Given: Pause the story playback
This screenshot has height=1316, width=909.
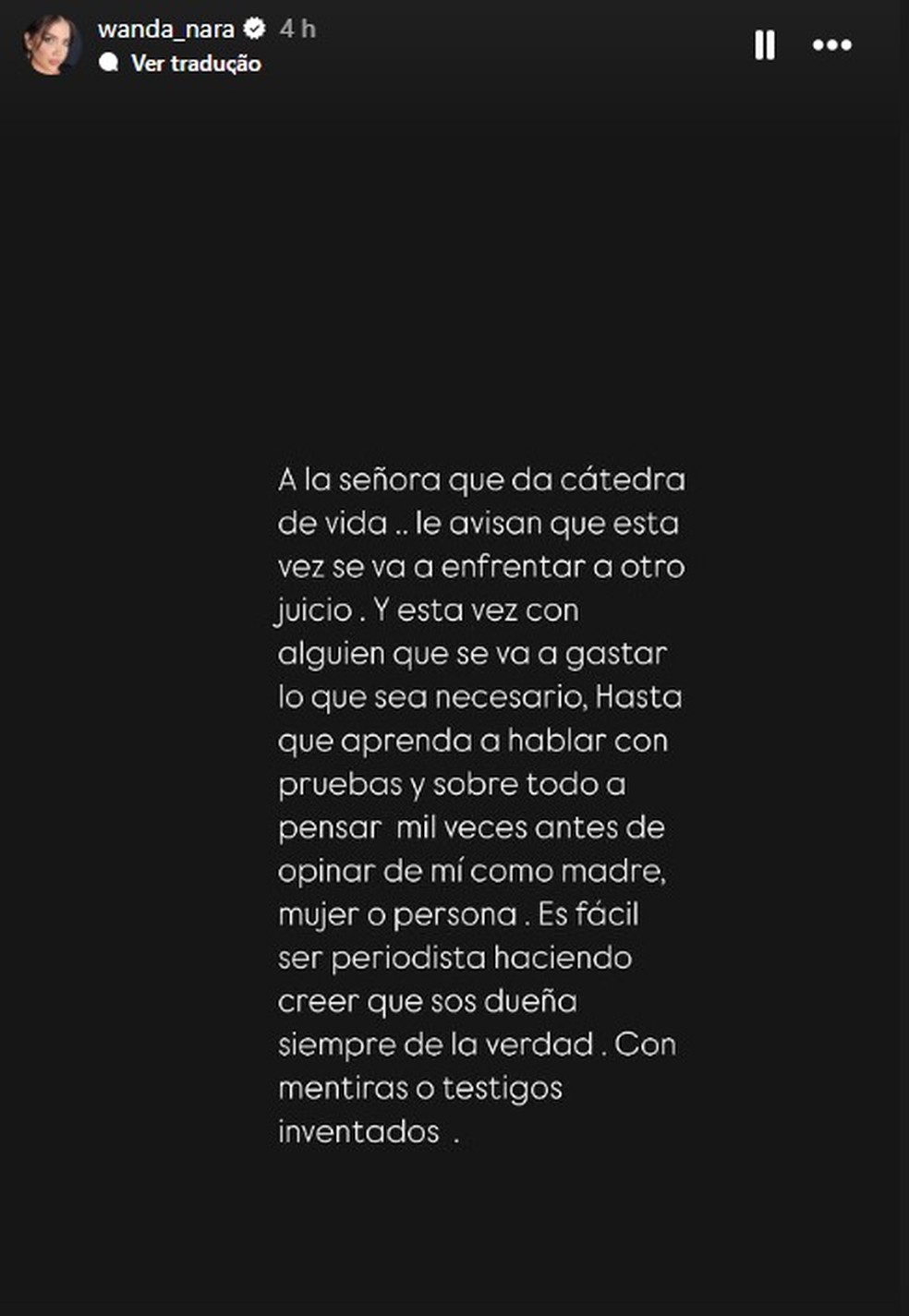Looking at the screenshot, I should pos(764,44).
